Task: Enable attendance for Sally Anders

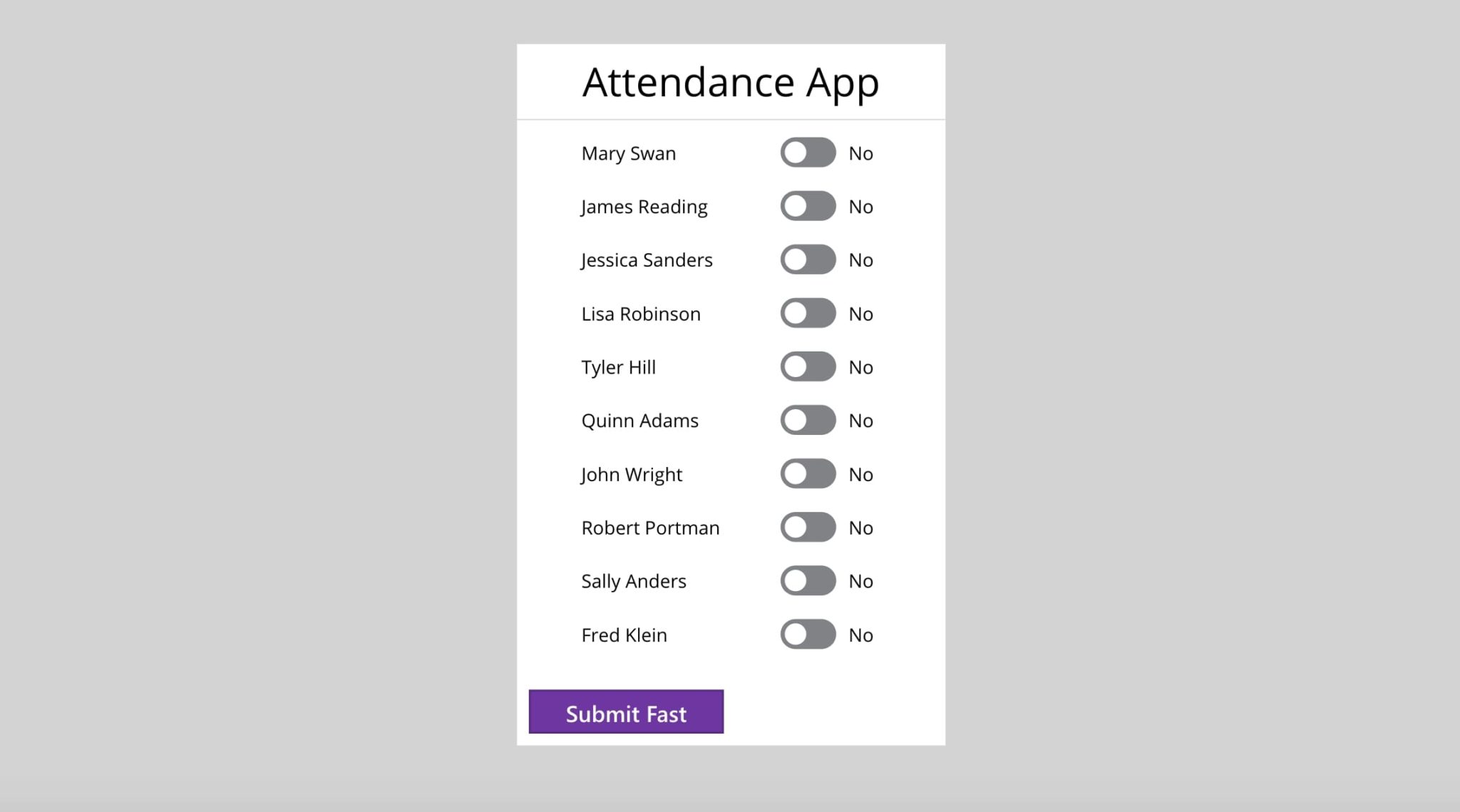Action: click(808, 580)
